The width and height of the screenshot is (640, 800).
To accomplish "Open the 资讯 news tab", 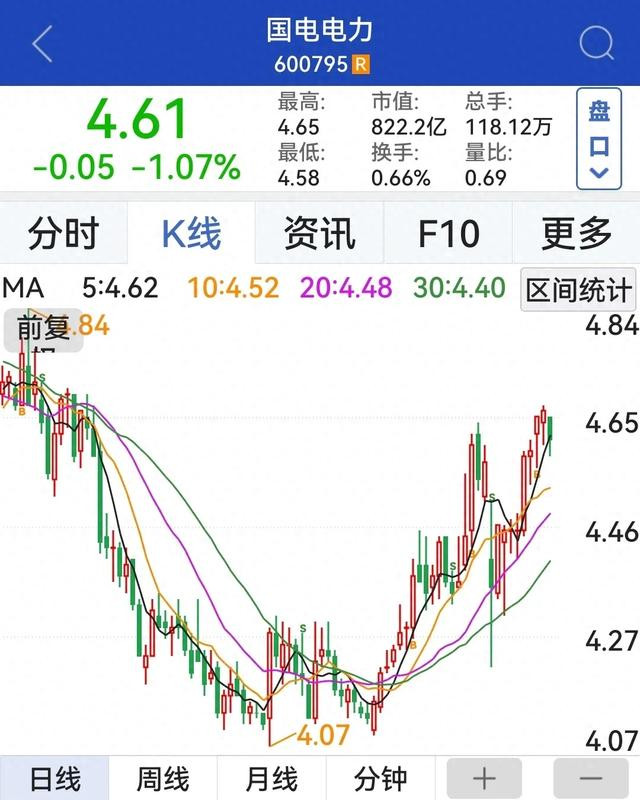I will [319, 233].
